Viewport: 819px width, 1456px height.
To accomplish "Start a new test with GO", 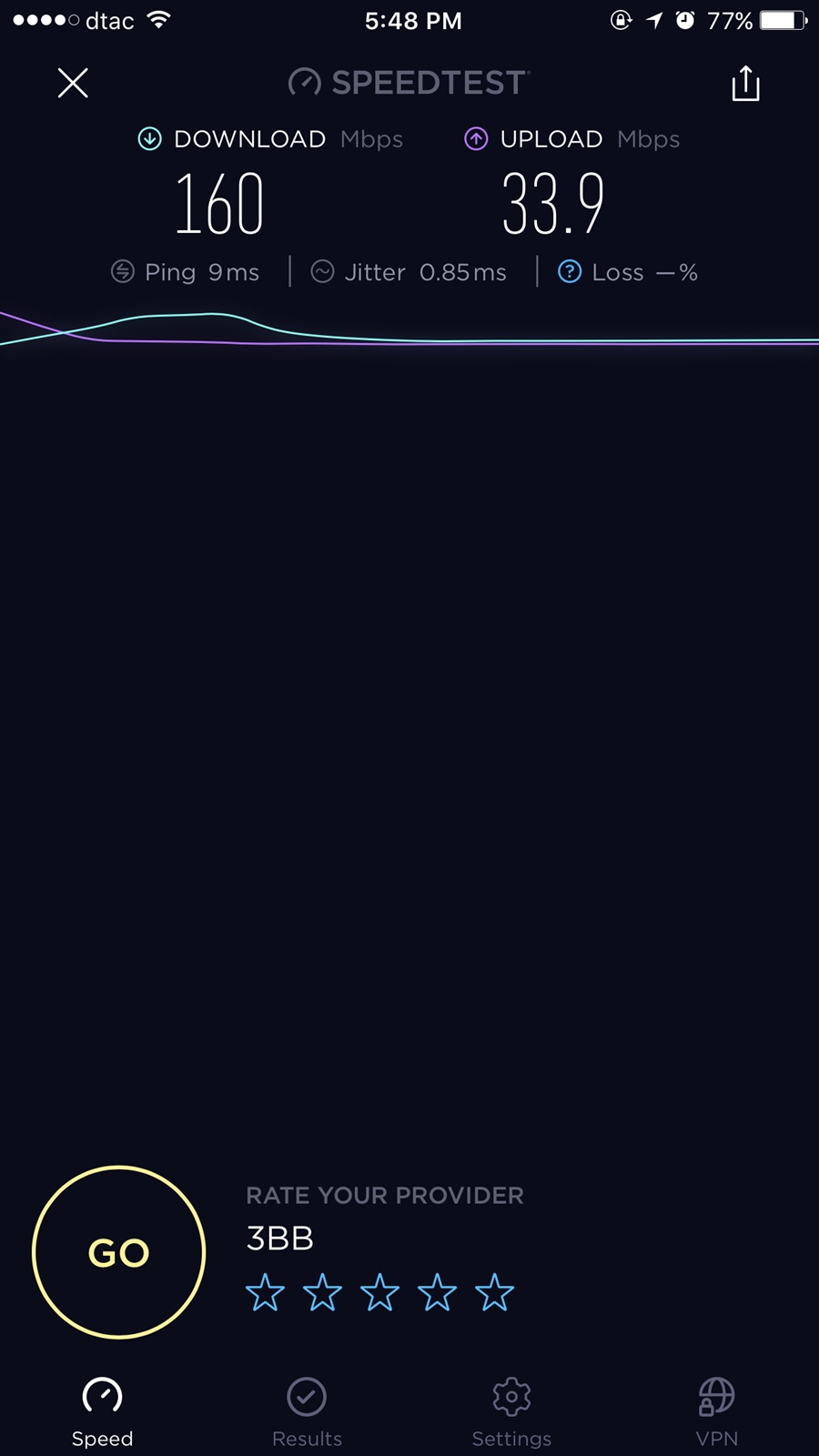I will 118,1252.
